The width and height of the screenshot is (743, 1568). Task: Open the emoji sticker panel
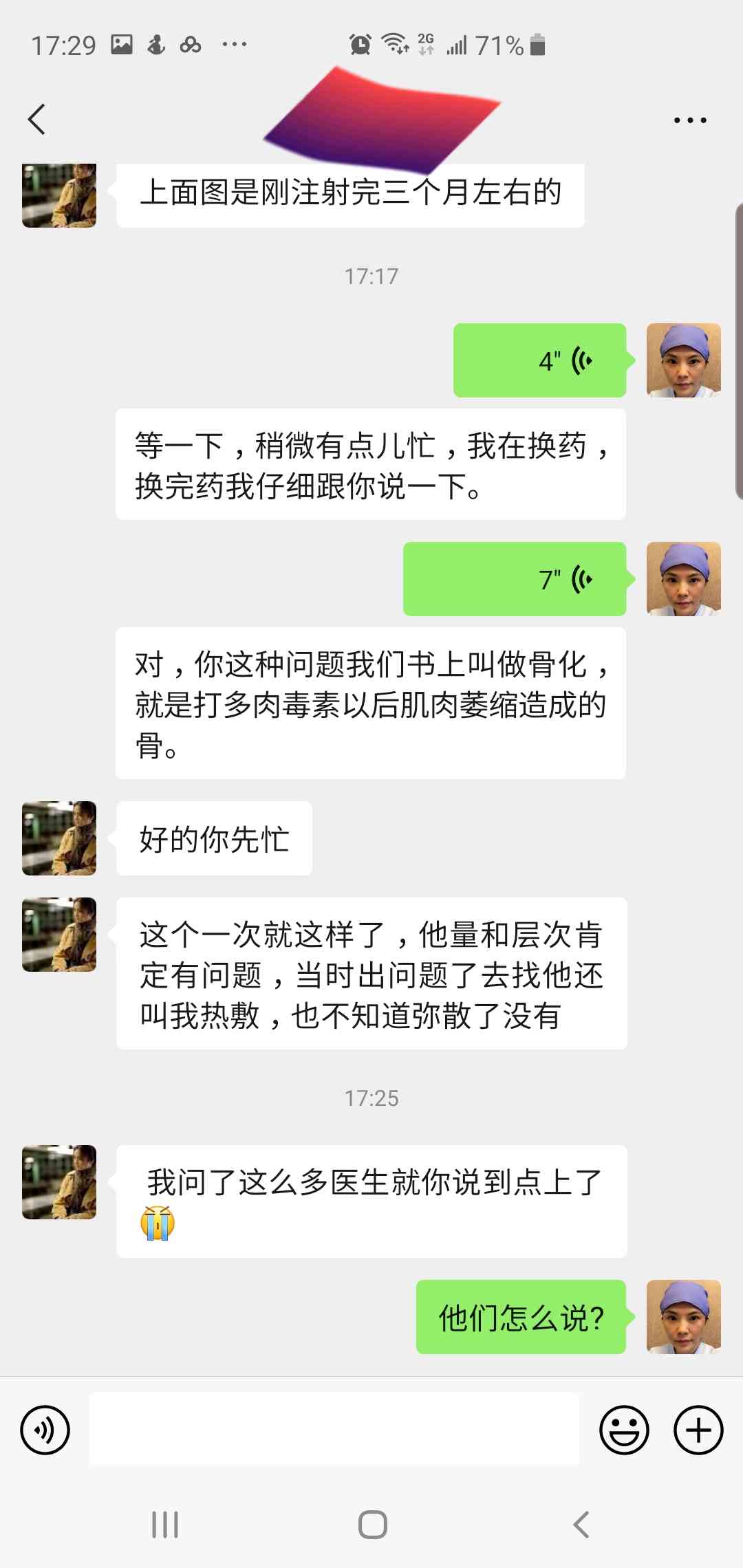624,1430
